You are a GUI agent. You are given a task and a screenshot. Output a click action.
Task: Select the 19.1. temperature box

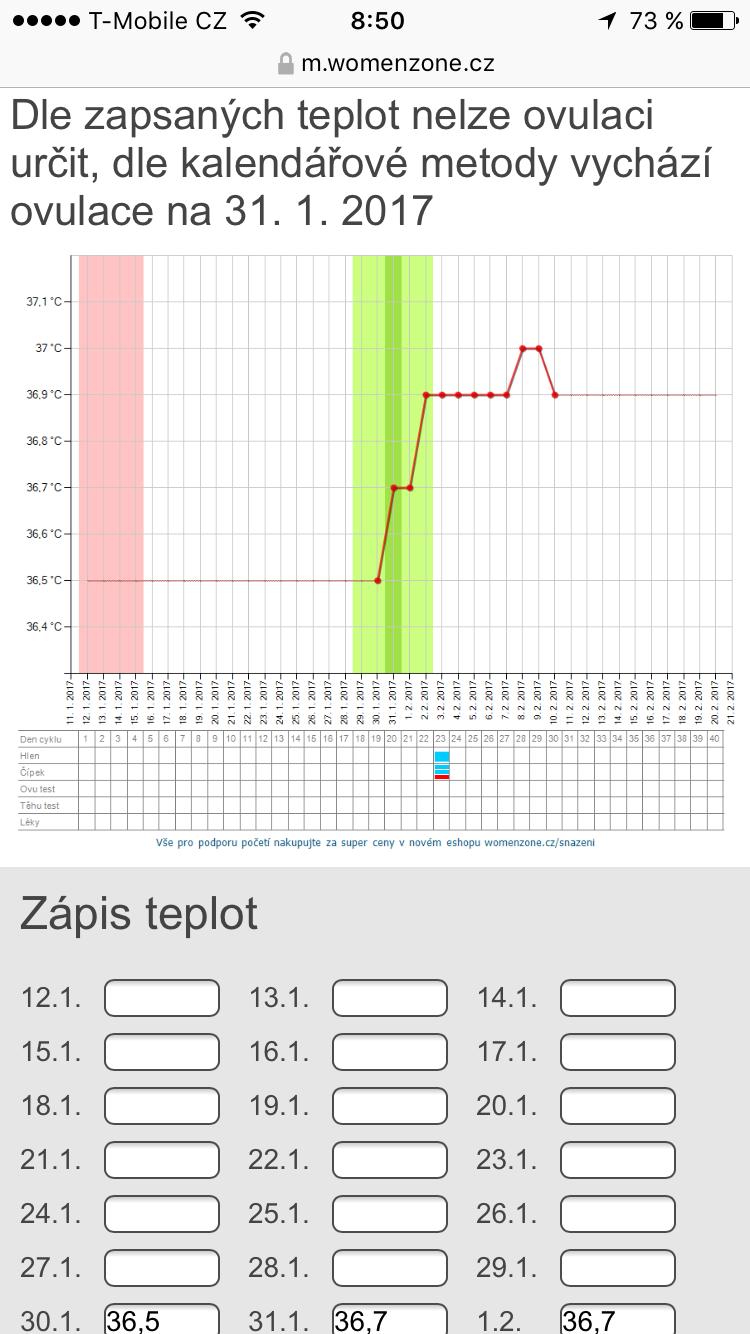click(390, 1106)
